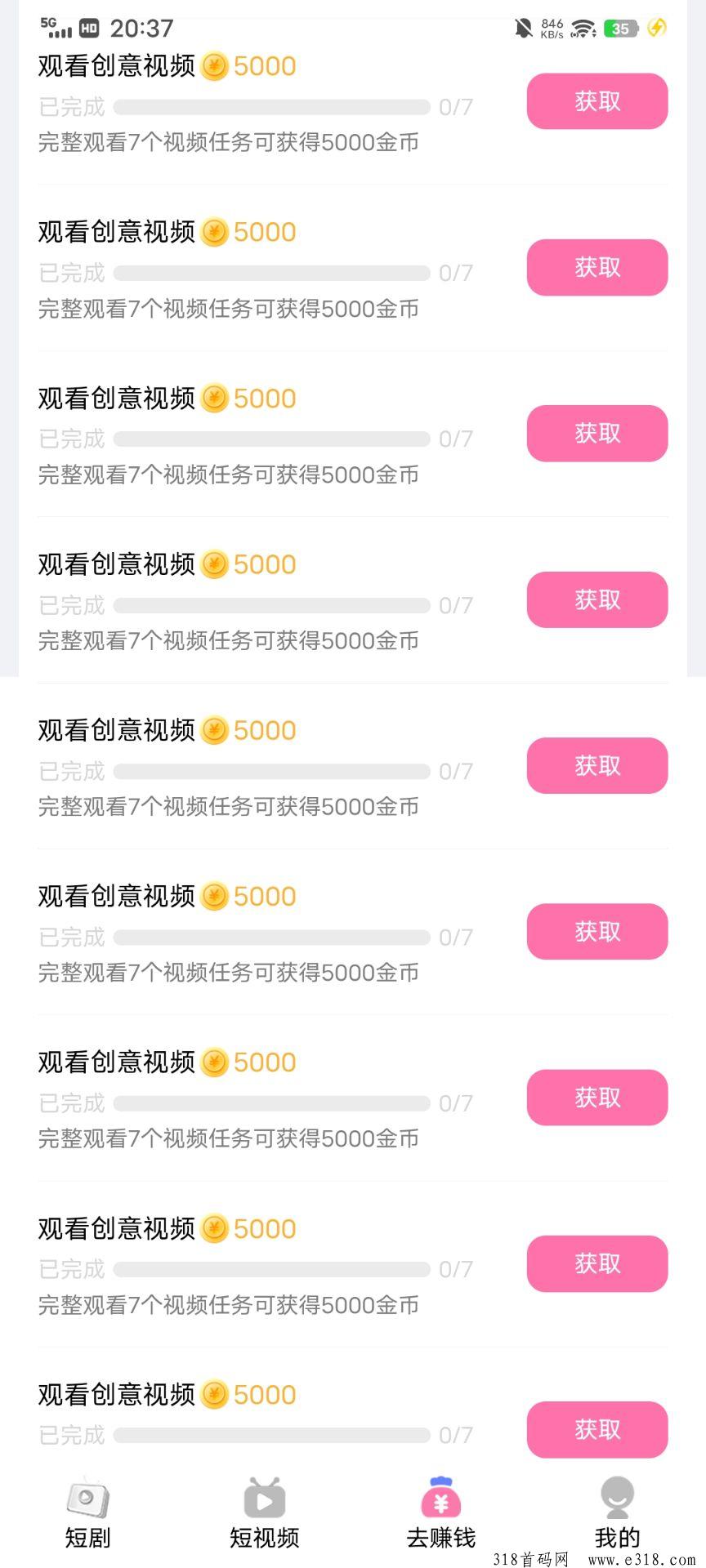
Task: Go to the 我的 profile tab
Action: coord(618,1513)
